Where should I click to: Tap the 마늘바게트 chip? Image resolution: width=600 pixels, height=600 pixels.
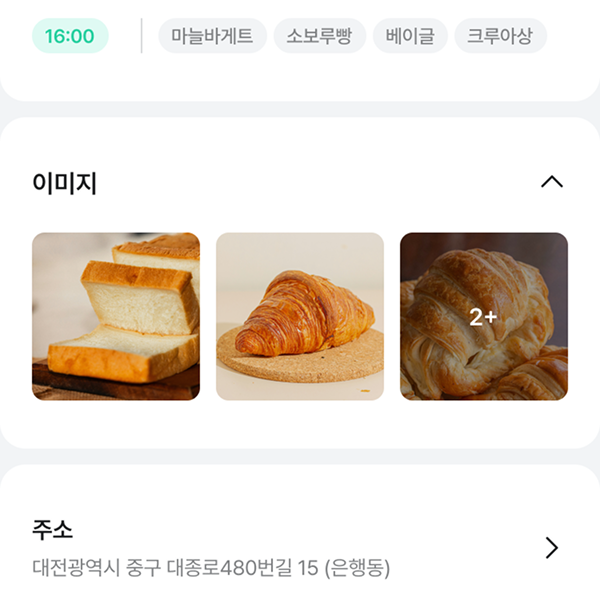coord(212,36)
